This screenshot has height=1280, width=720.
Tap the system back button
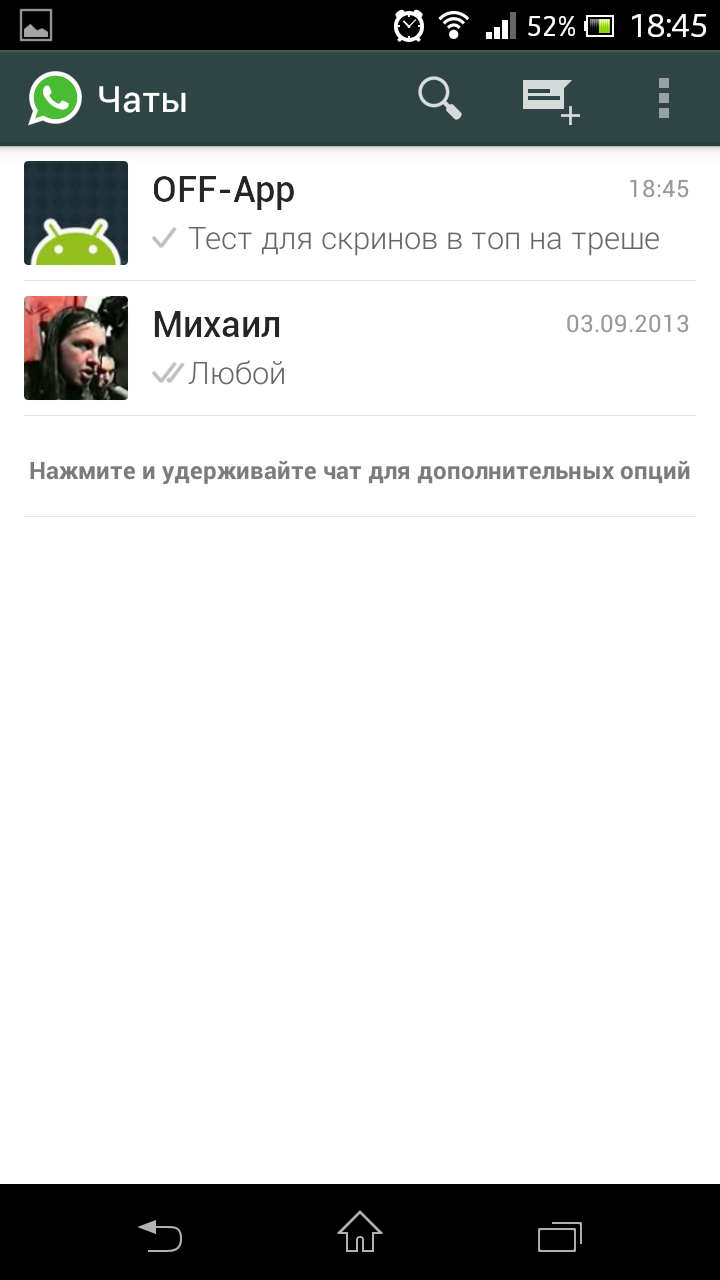[160, 1235]
